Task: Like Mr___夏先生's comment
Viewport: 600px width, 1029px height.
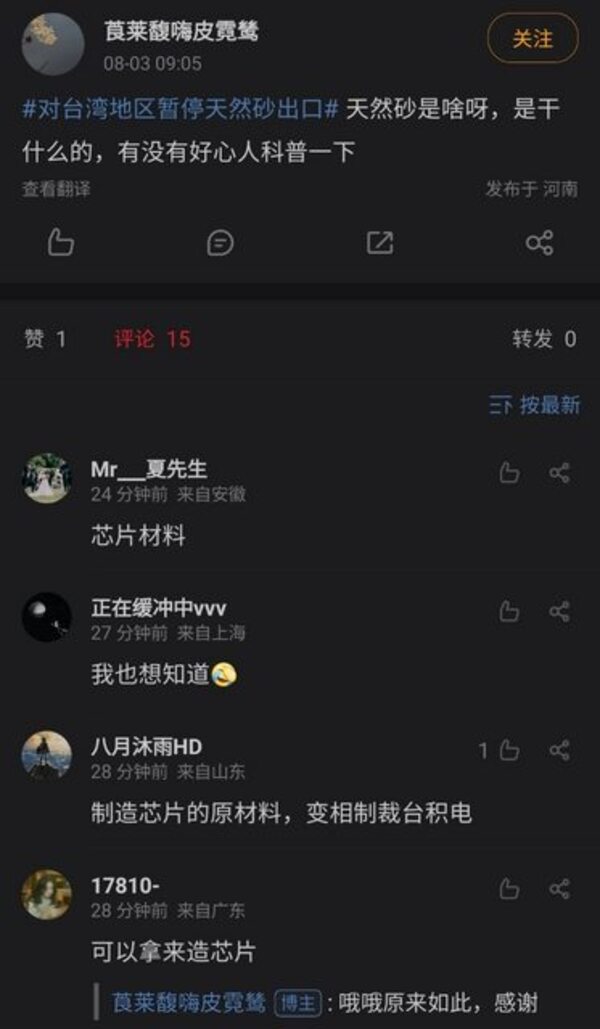Action: point(509,473)
